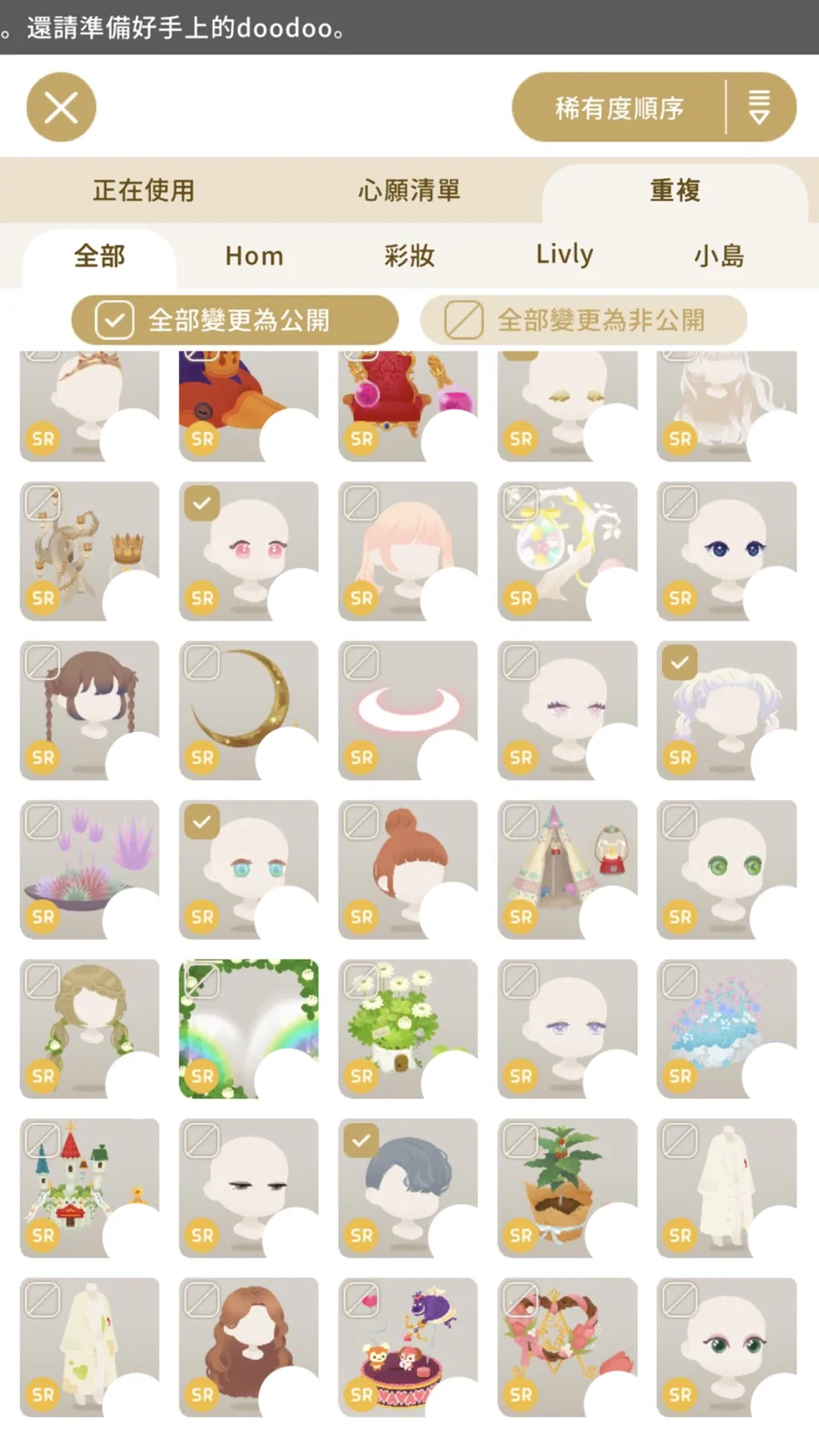Viewport: 819px width, 1456px height.
Task: Check the green eyes item checkbox
Action: coord(680,822)
